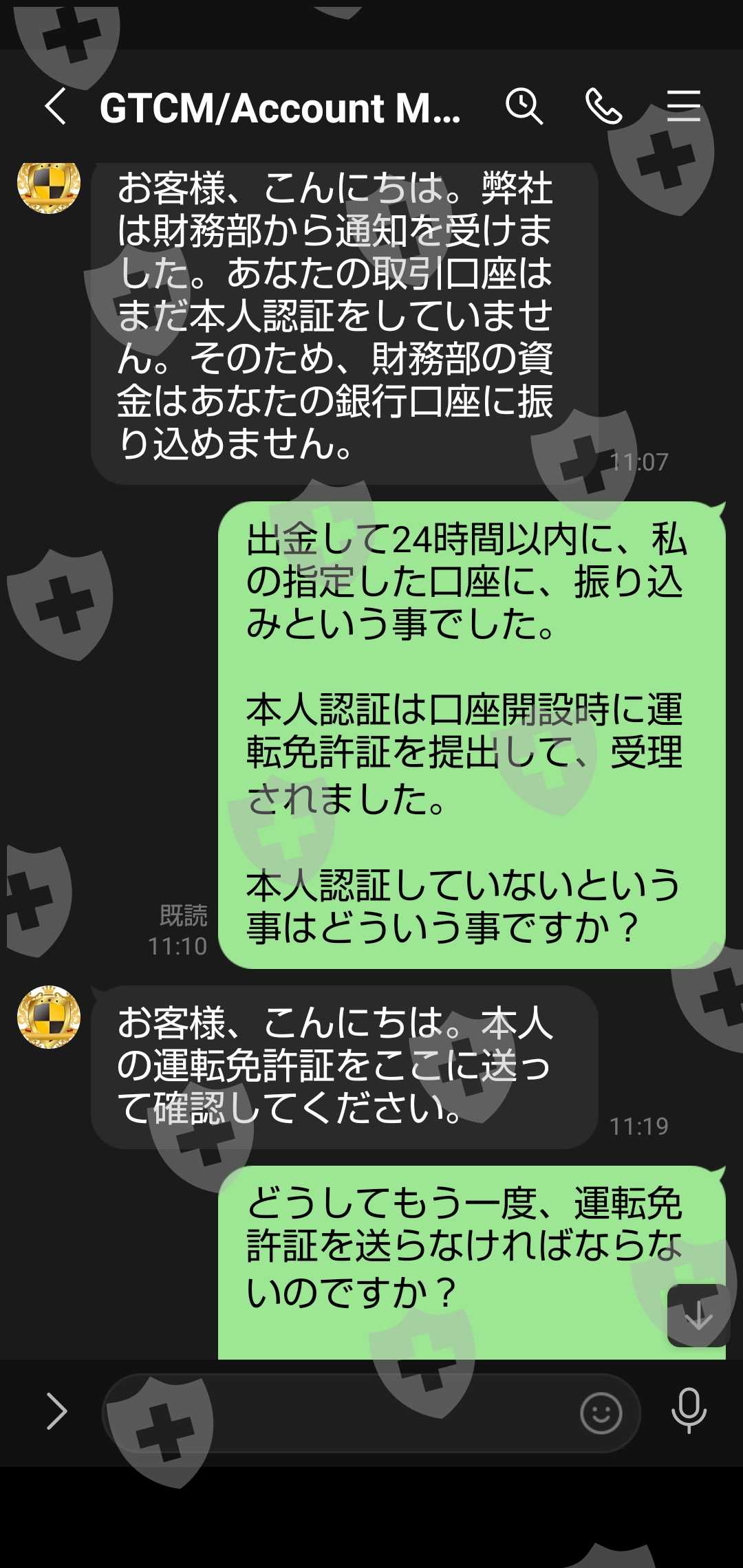
Task: Start a voice call
Action: tap(603, 107)
